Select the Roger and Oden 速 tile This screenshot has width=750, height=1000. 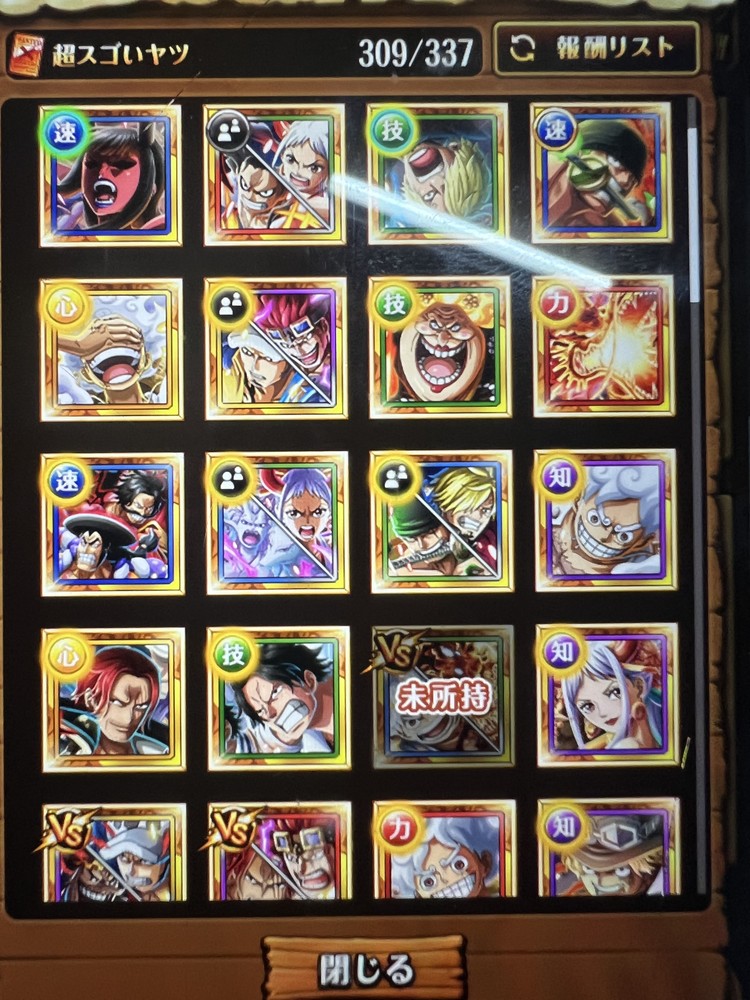tap(113, 524)
